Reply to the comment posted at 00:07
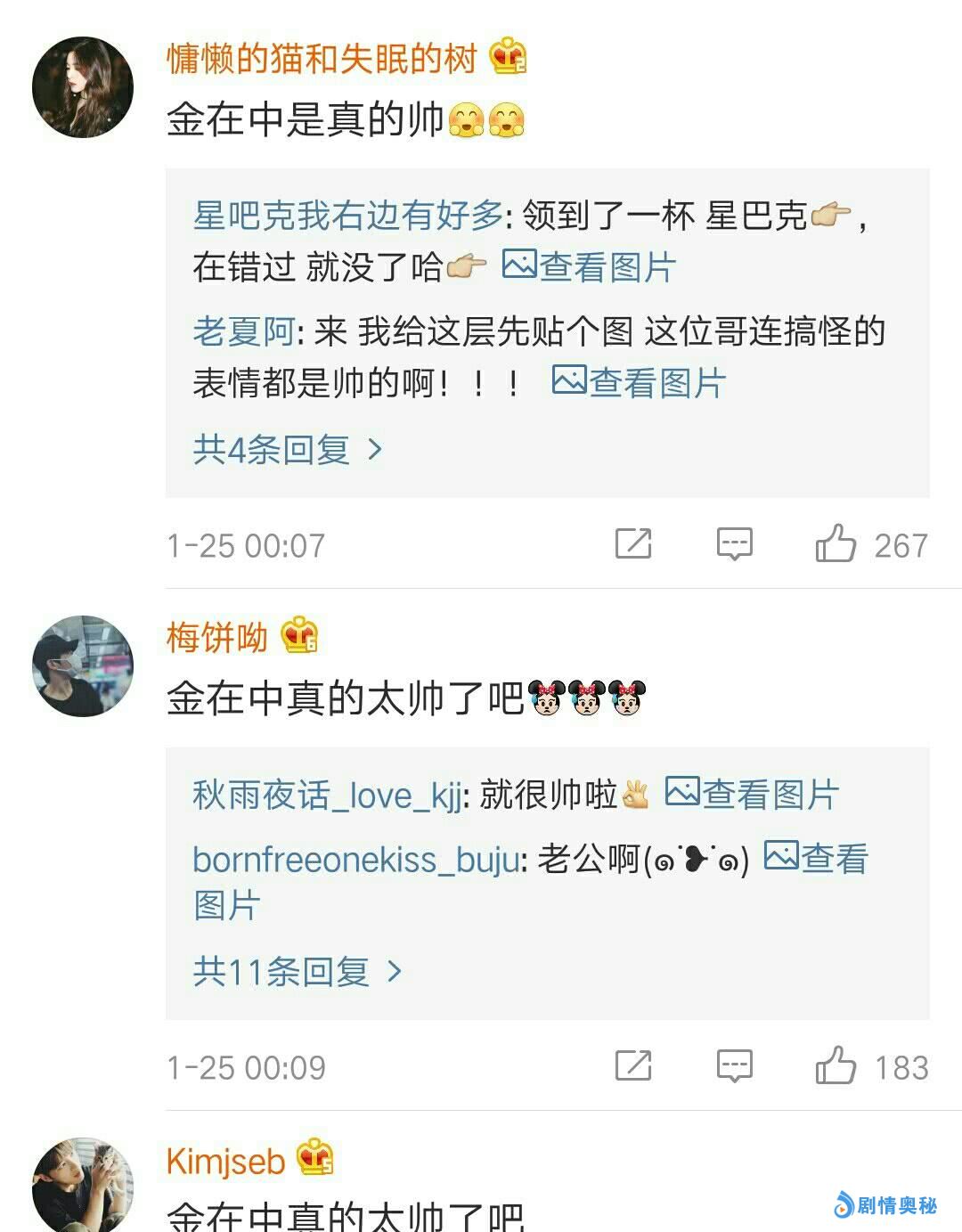 [x=735, y=543]
